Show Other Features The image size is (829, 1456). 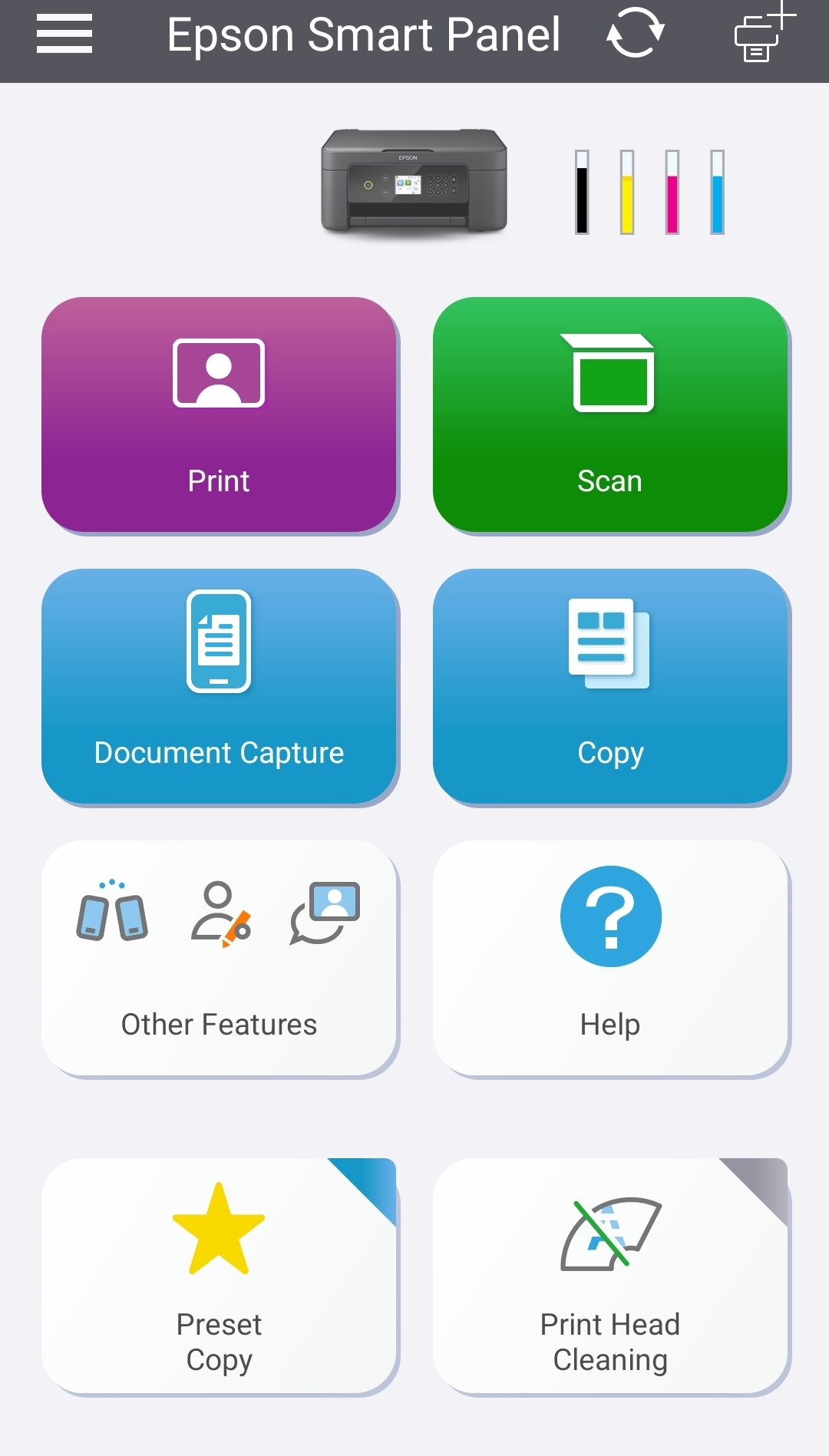click(220, 958)
